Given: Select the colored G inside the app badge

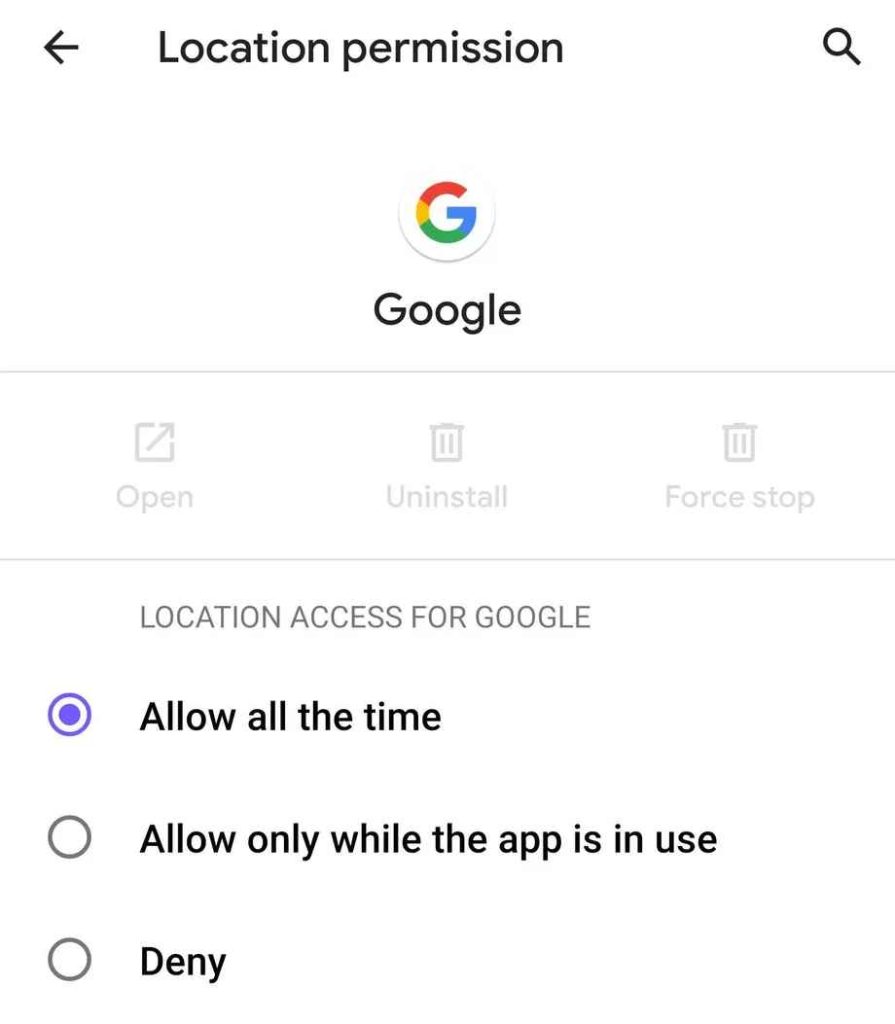Looking at the screenshot, I should click(447, 211).
